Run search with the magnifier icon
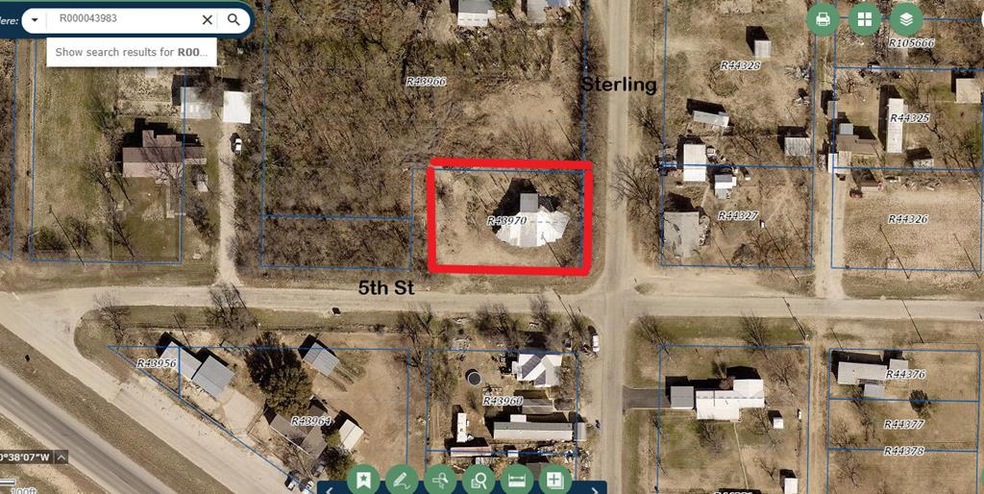The height and width of the screenshot is (494, 984). (x=234, y=19)
